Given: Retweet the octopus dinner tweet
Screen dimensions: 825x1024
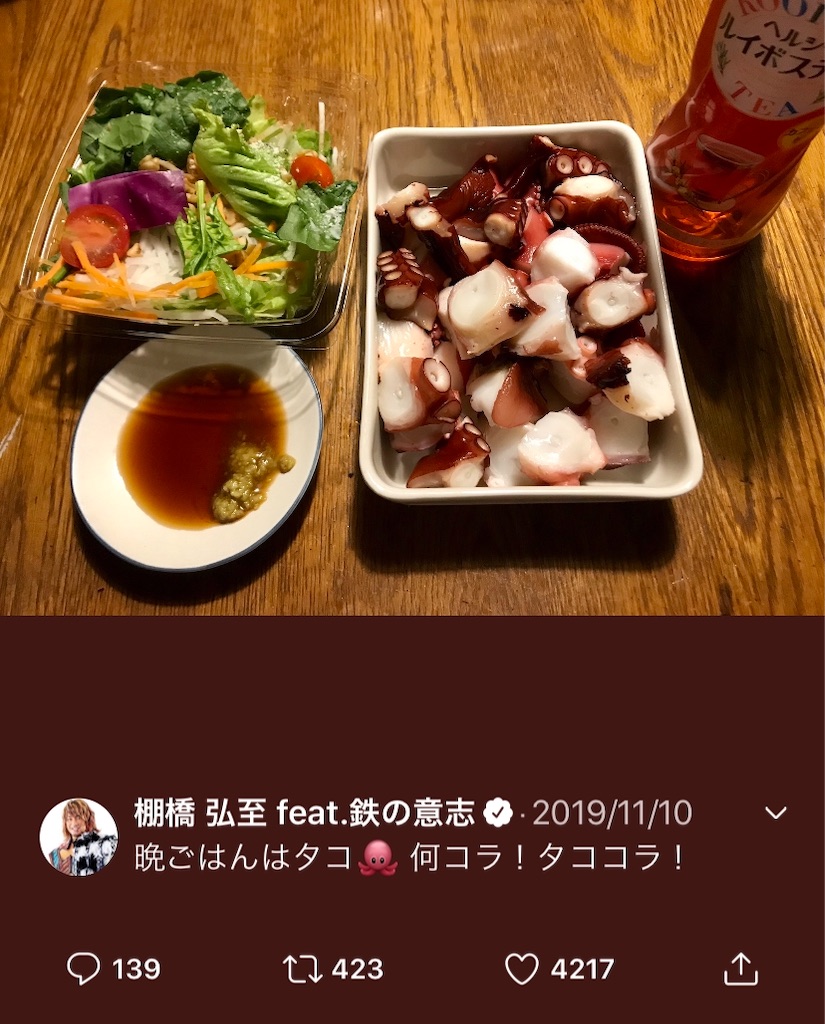Looking at the screenshot, I should (x=301, y=968).
